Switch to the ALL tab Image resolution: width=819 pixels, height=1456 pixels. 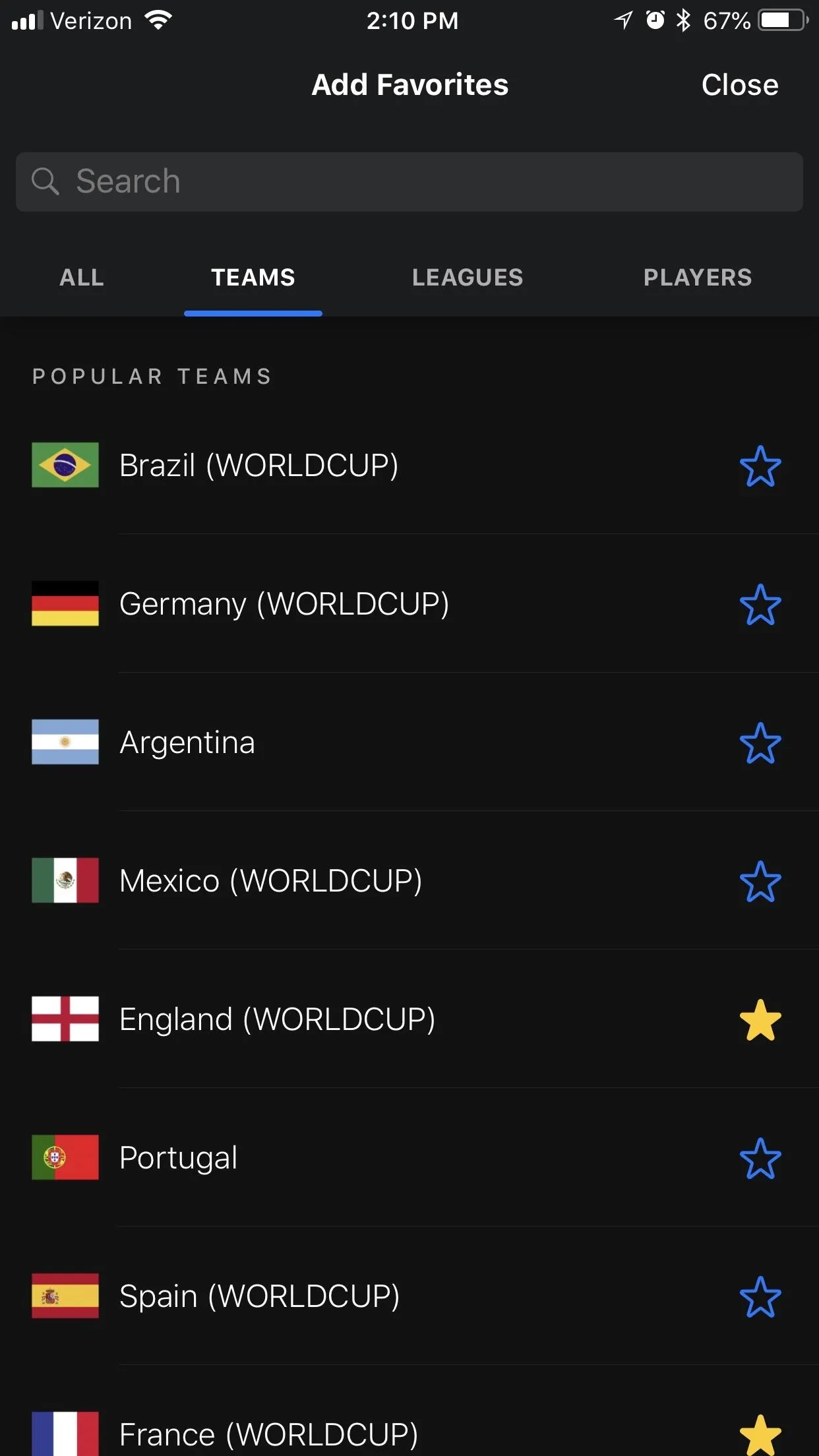point(82,278)
